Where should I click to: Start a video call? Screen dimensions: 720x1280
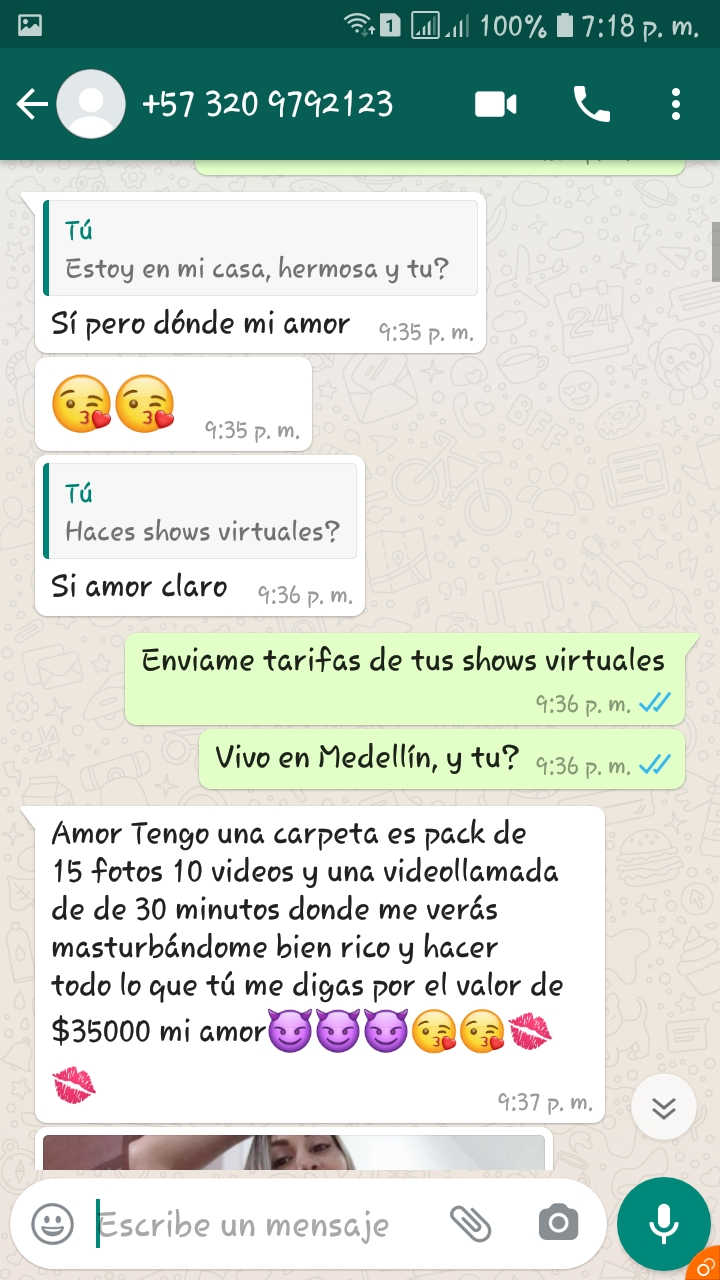coord(495,104)
